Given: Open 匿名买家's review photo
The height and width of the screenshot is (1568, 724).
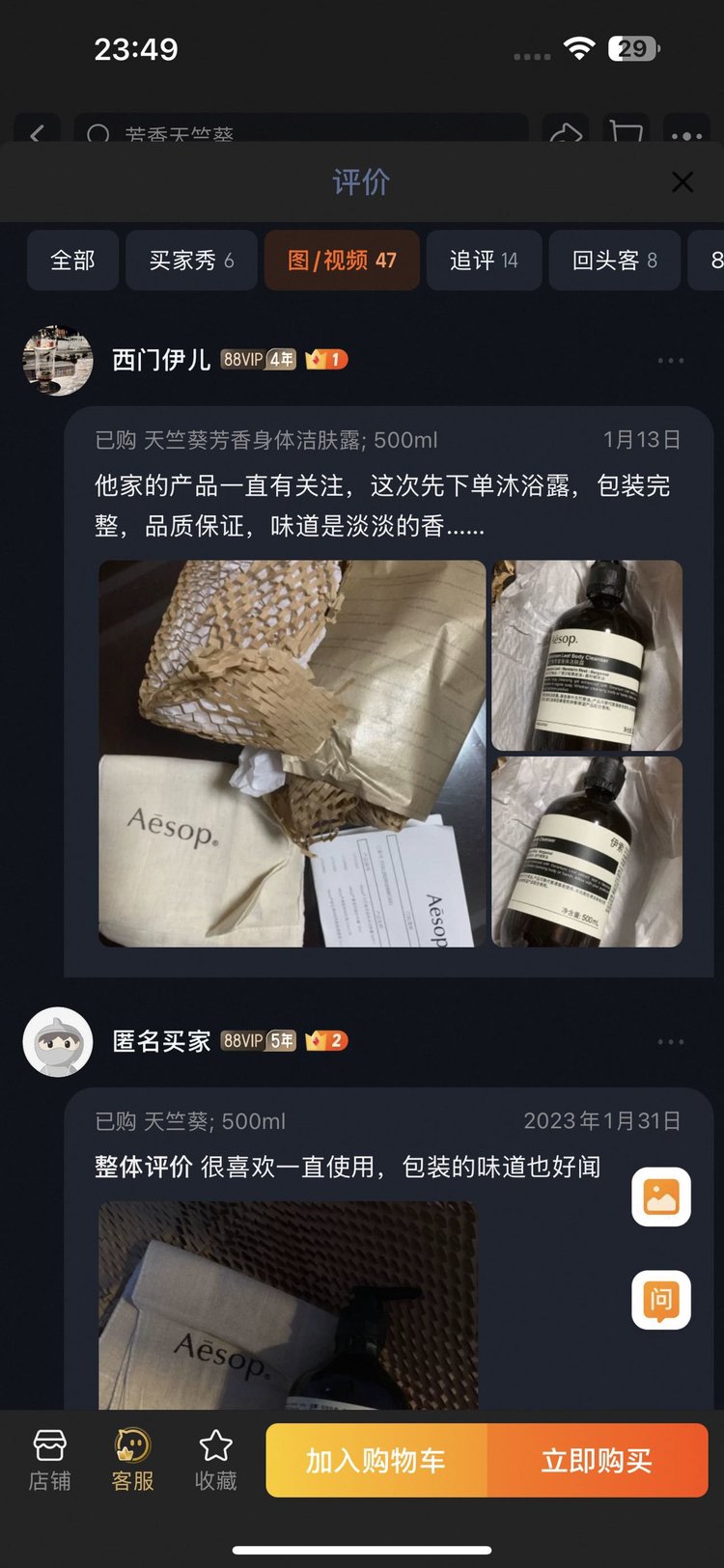Looking at the screenshot, I should (288, 1305).
